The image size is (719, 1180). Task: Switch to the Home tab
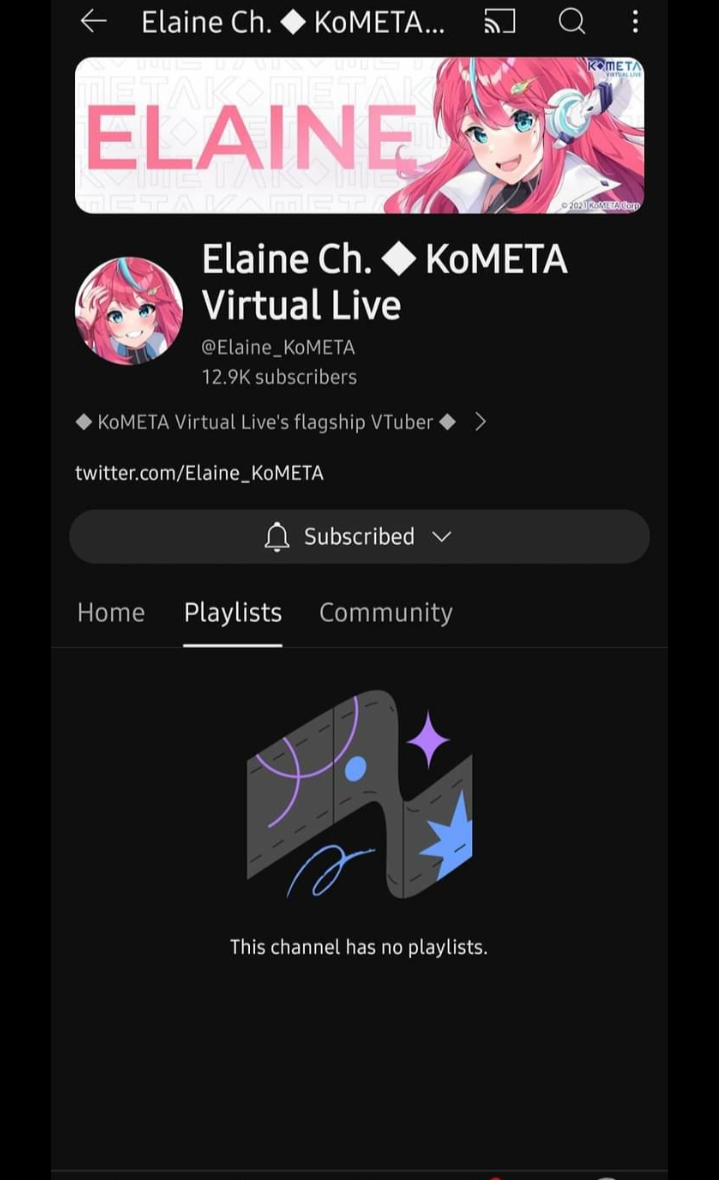click(x=111, y=613)
